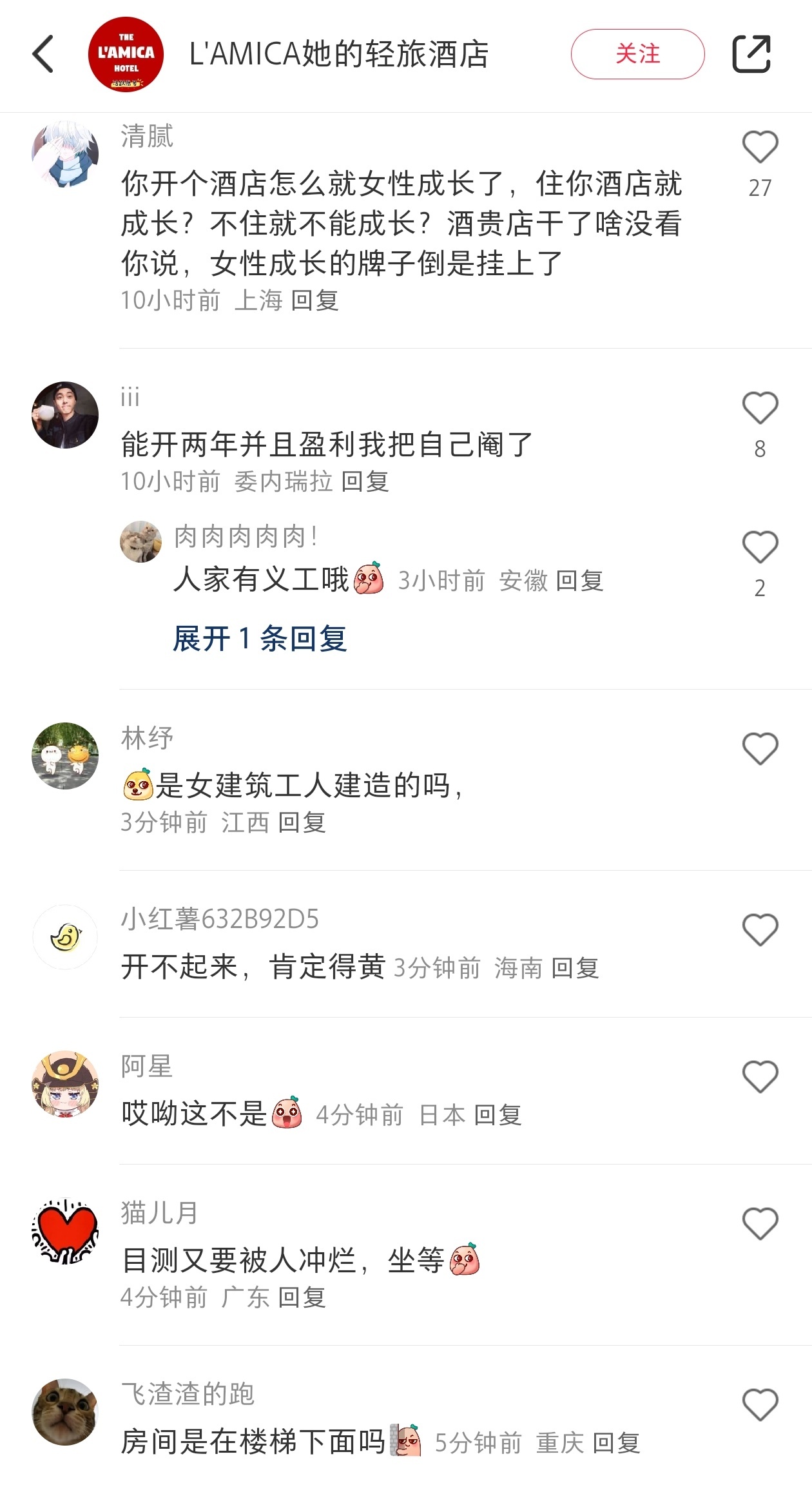Like 阿星's comment
This screenshot has height=1492, width=812.
(760, 1077)
